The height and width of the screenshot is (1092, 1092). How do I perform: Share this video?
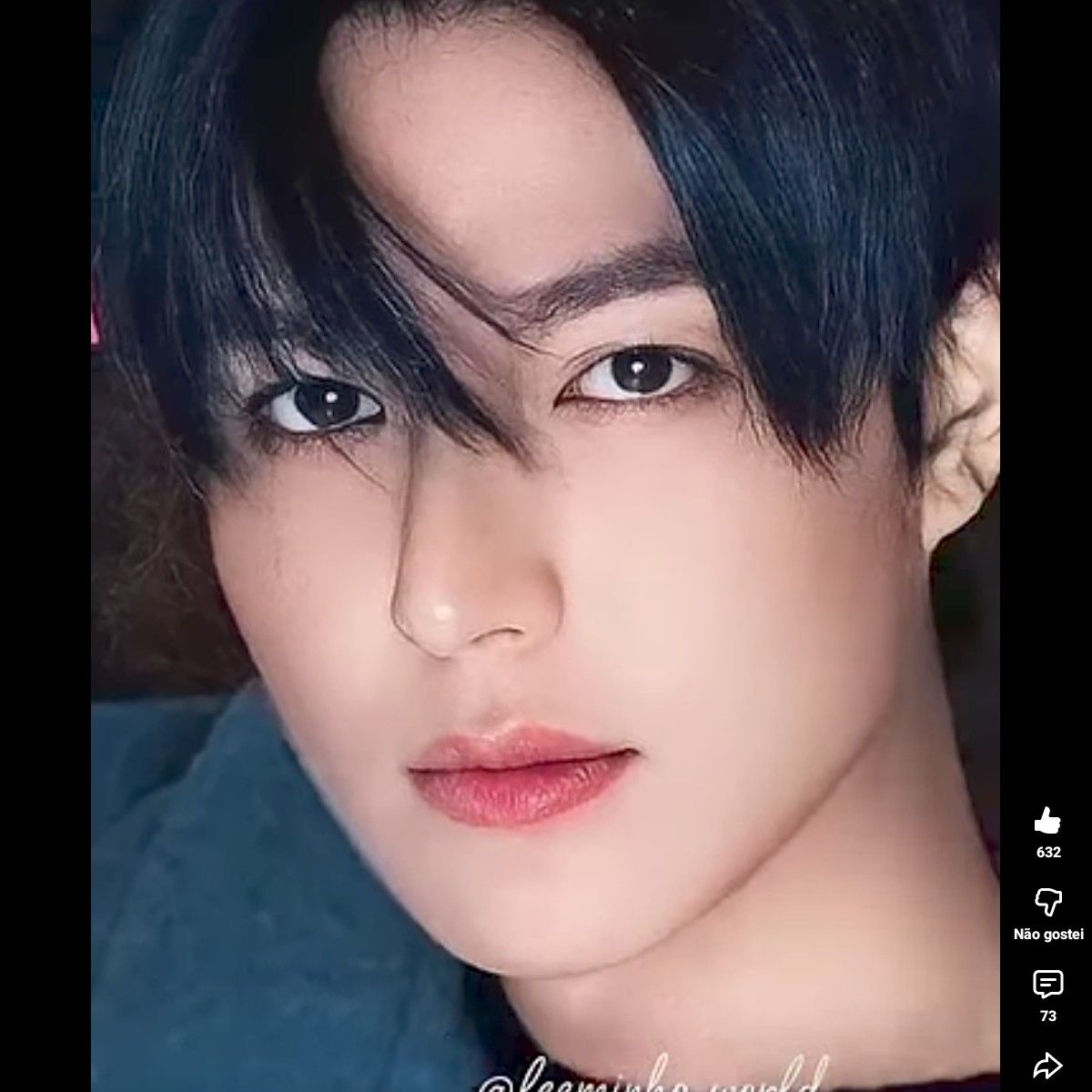coord(1047,1065)
